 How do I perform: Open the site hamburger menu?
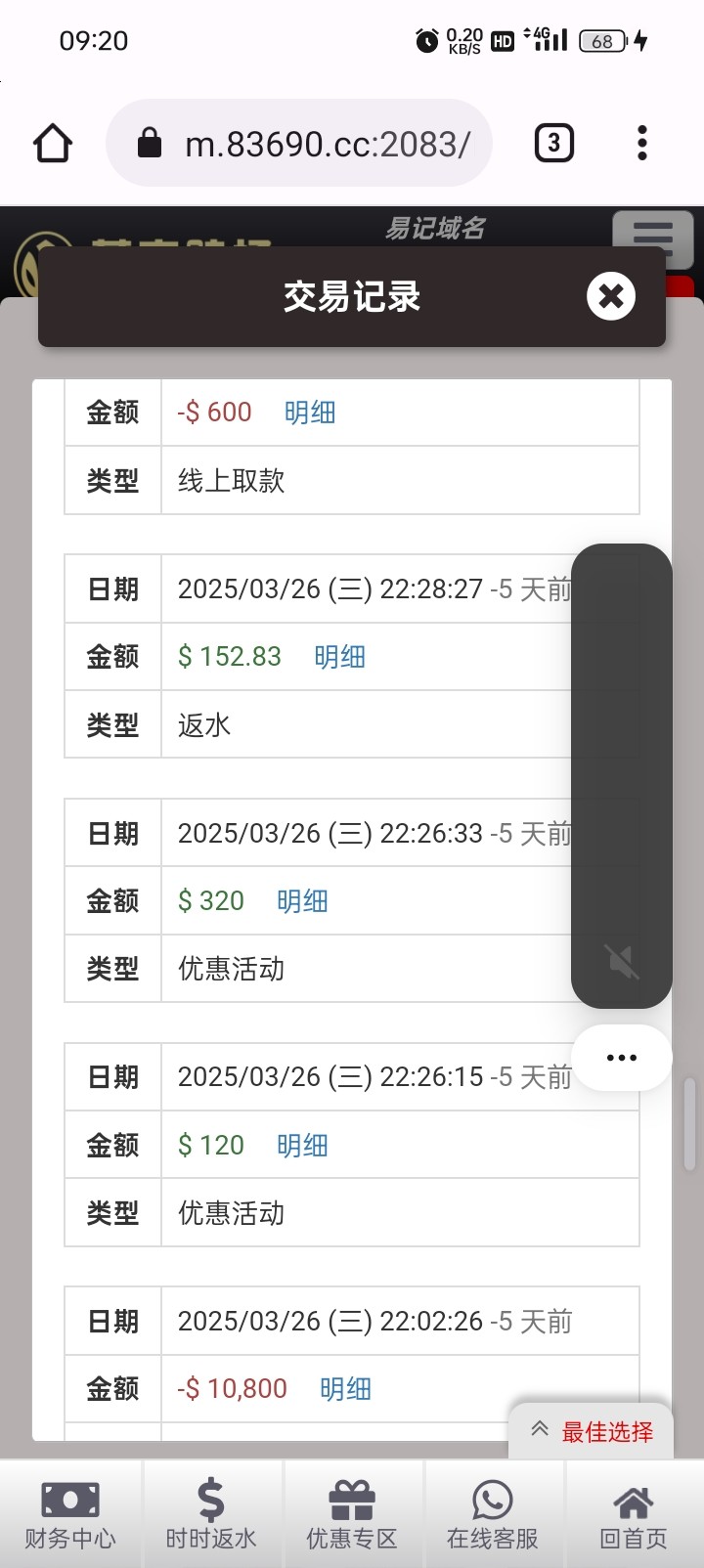pyautogui.click(x=652, y=237)
